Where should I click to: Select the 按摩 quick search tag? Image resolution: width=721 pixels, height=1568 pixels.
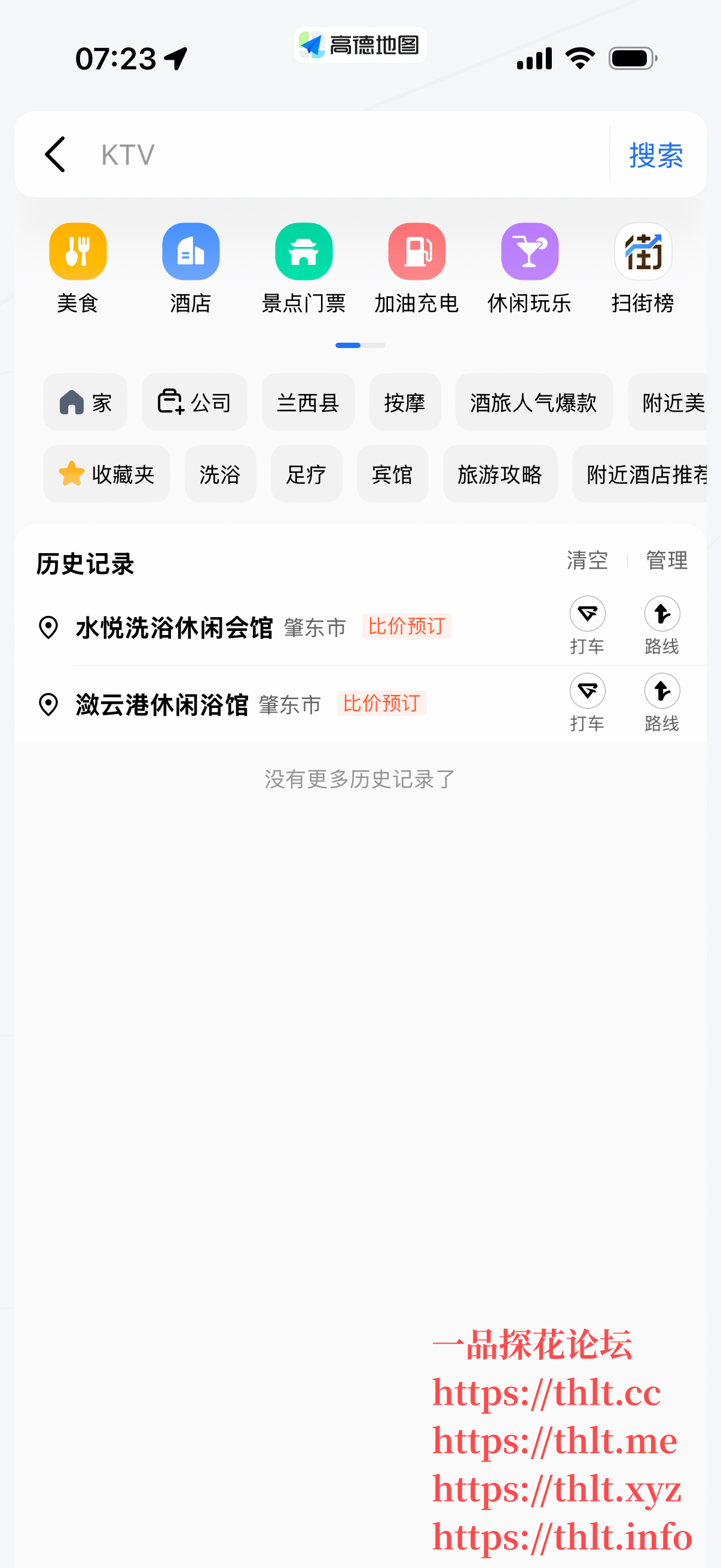click(x=405, y=402)
